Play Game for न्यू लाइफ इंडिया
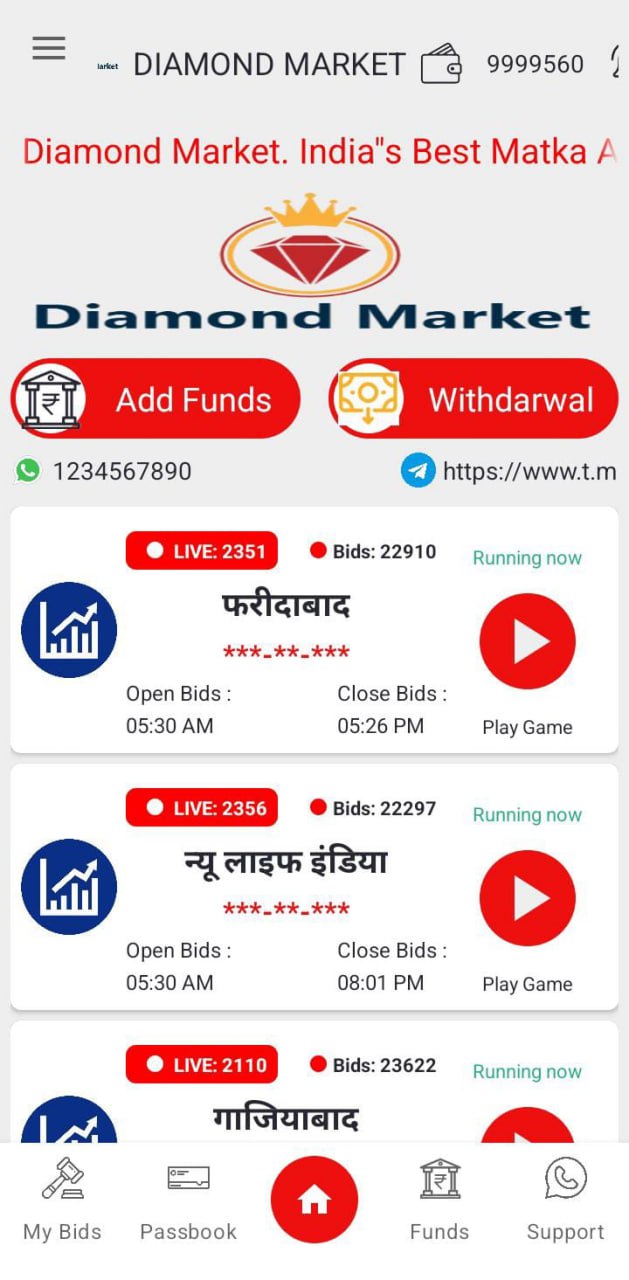The width and height of the screenshot is (629, 1280). tap(527, 899)
